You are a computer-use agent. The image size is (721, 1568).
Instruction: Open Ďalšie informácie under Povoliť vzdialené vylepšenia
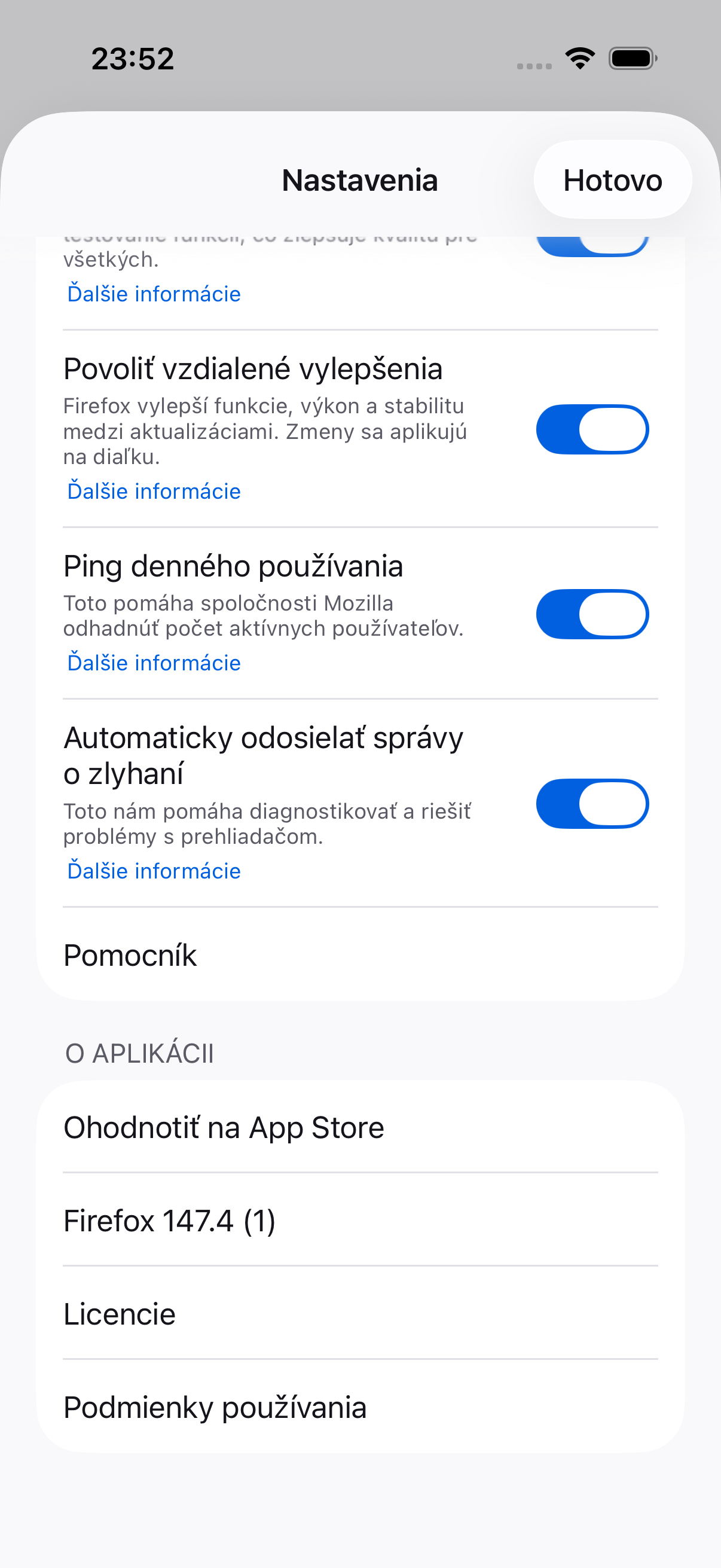click(154, 491)
